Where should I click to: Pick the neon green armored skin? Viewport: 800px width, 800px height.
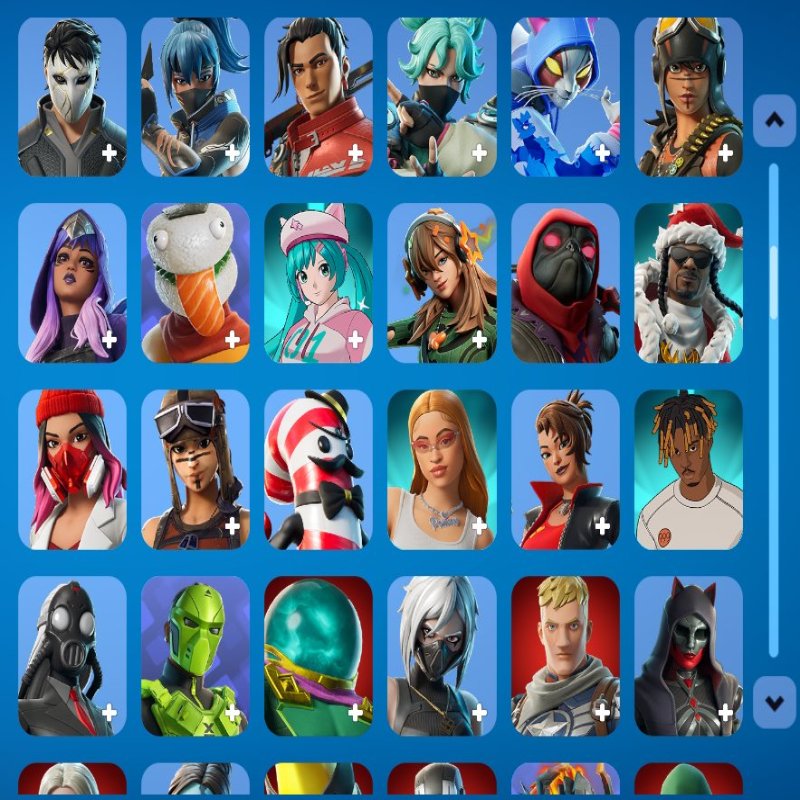tap(195, 655)
